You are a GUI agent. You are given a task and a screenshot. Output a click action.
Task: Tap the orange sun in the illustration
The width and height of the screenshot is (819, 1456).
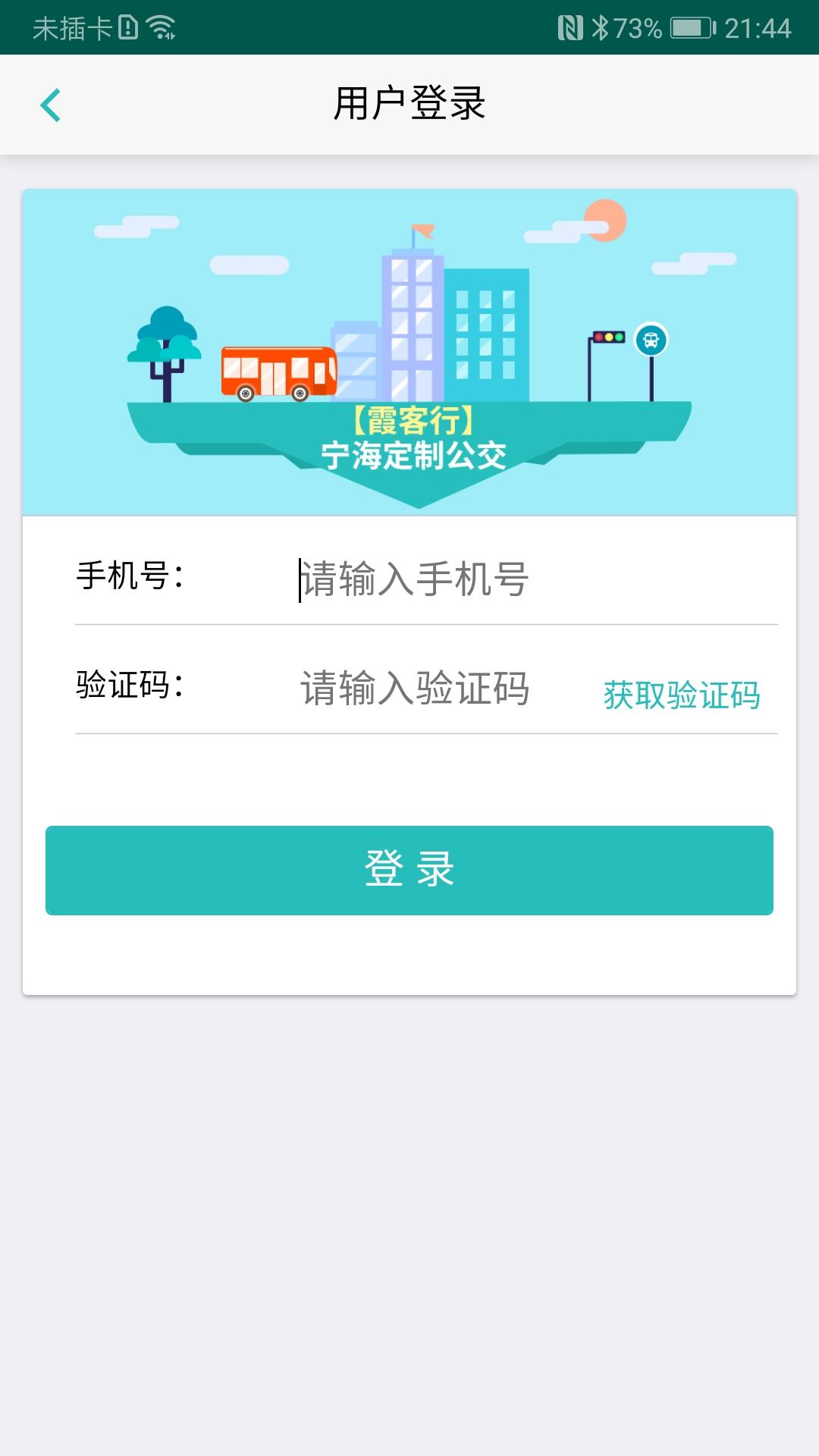tap(604, 220)
